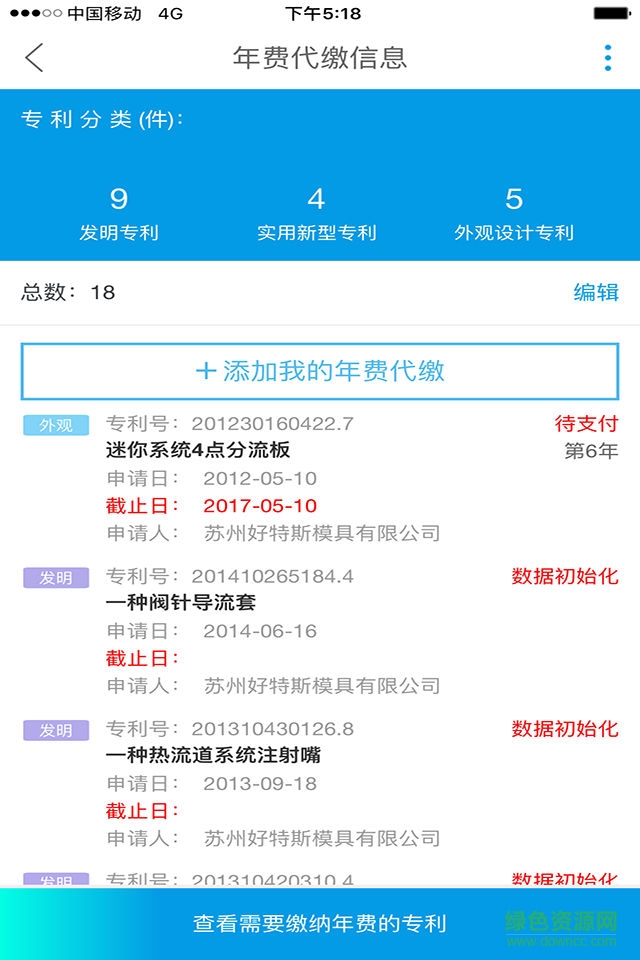Tap 添加我的年费代缴 to add annual fee payment
The image size is (640, 960).
click(x=320, y=371)
